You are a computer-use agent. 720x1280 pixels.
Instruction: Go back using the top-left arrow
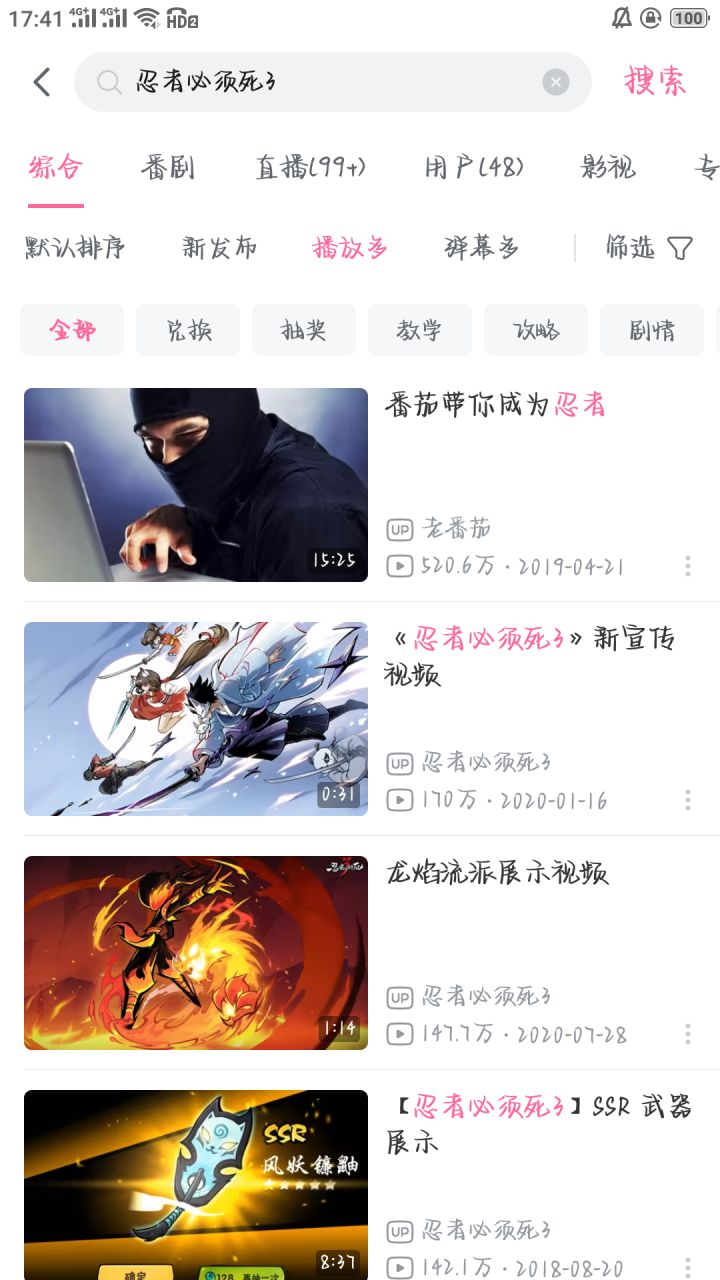[x=42, y=82]
